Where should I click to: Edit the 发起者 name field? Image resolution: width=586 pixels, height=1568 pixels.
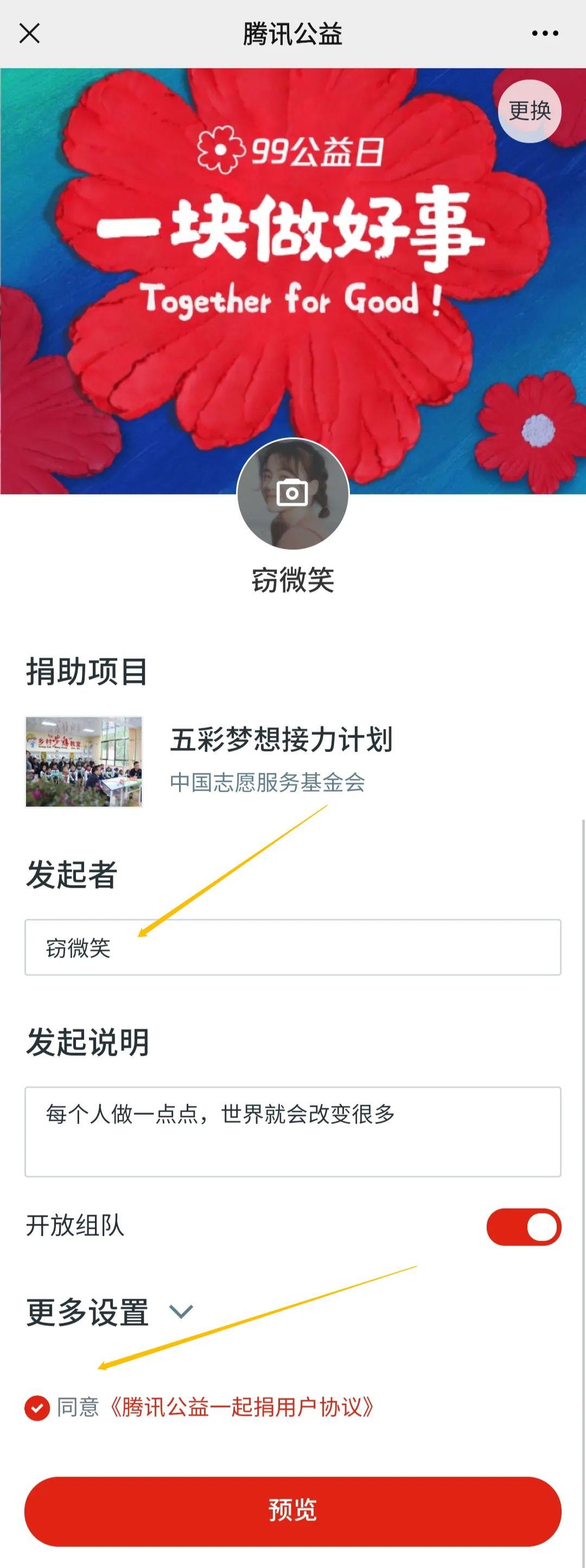pyautogui.click(x=292, y=947)
